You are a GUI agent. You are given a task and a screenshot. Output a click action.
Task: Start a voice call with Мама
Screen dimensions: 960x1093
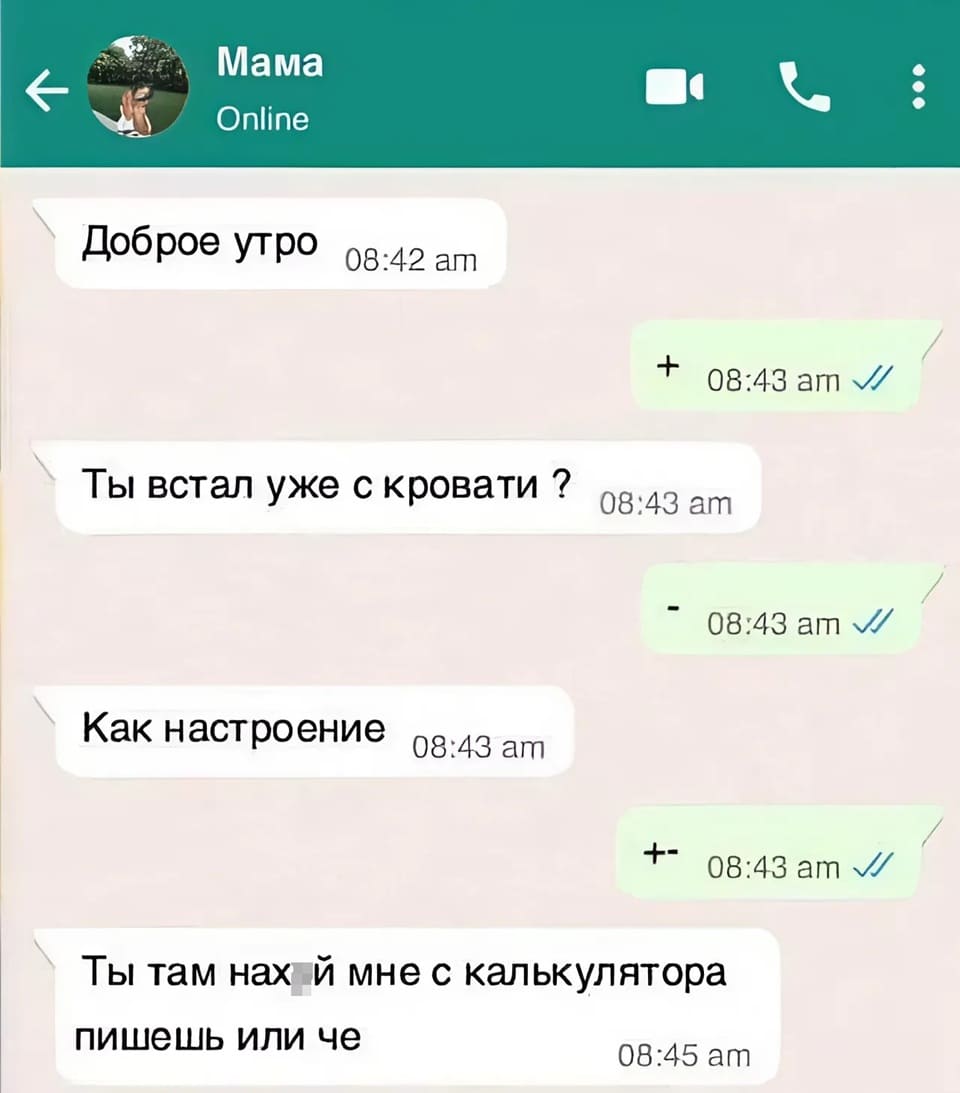tap(805, 88)
